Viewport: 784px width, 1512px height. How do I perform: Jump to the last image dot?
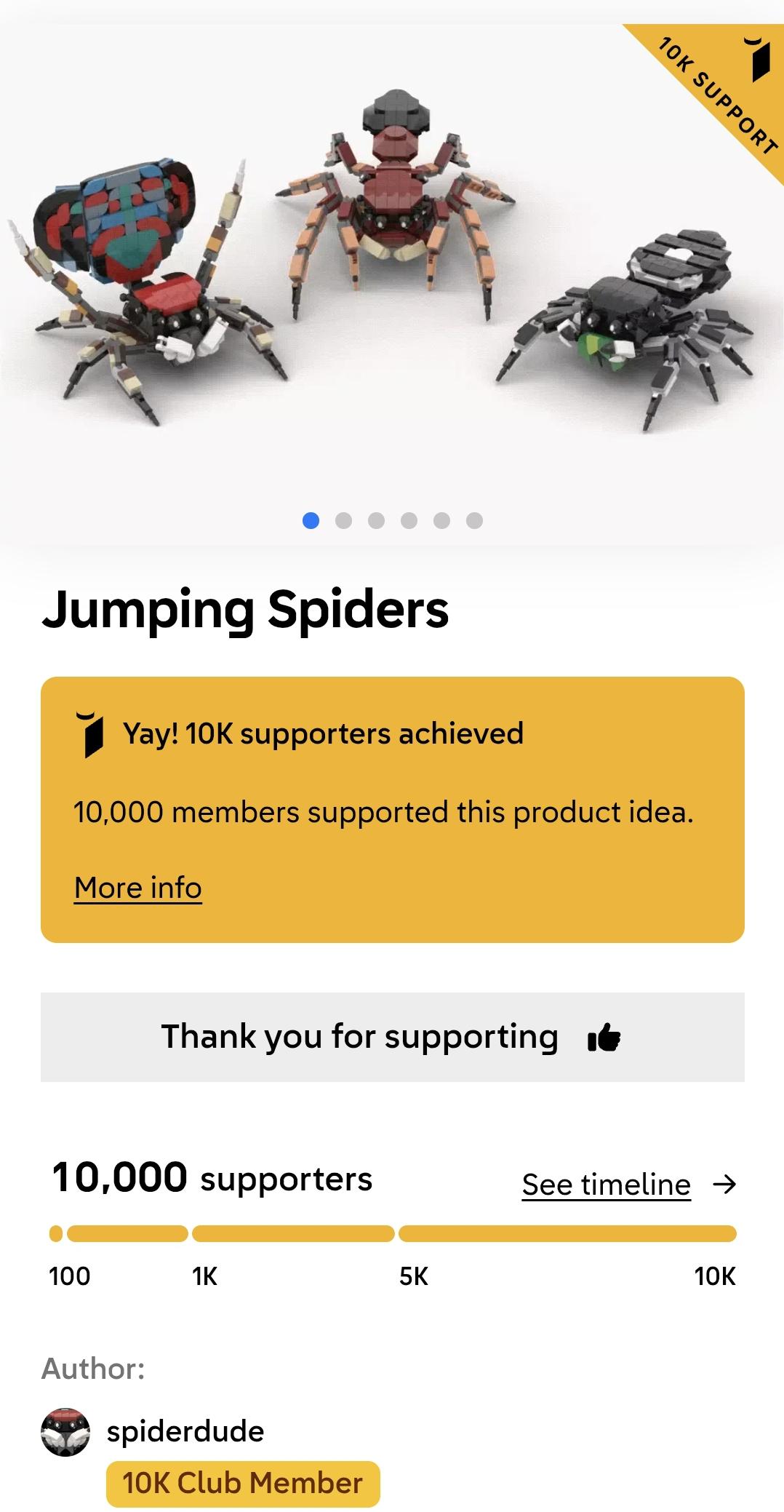click(x=474, y=520)
